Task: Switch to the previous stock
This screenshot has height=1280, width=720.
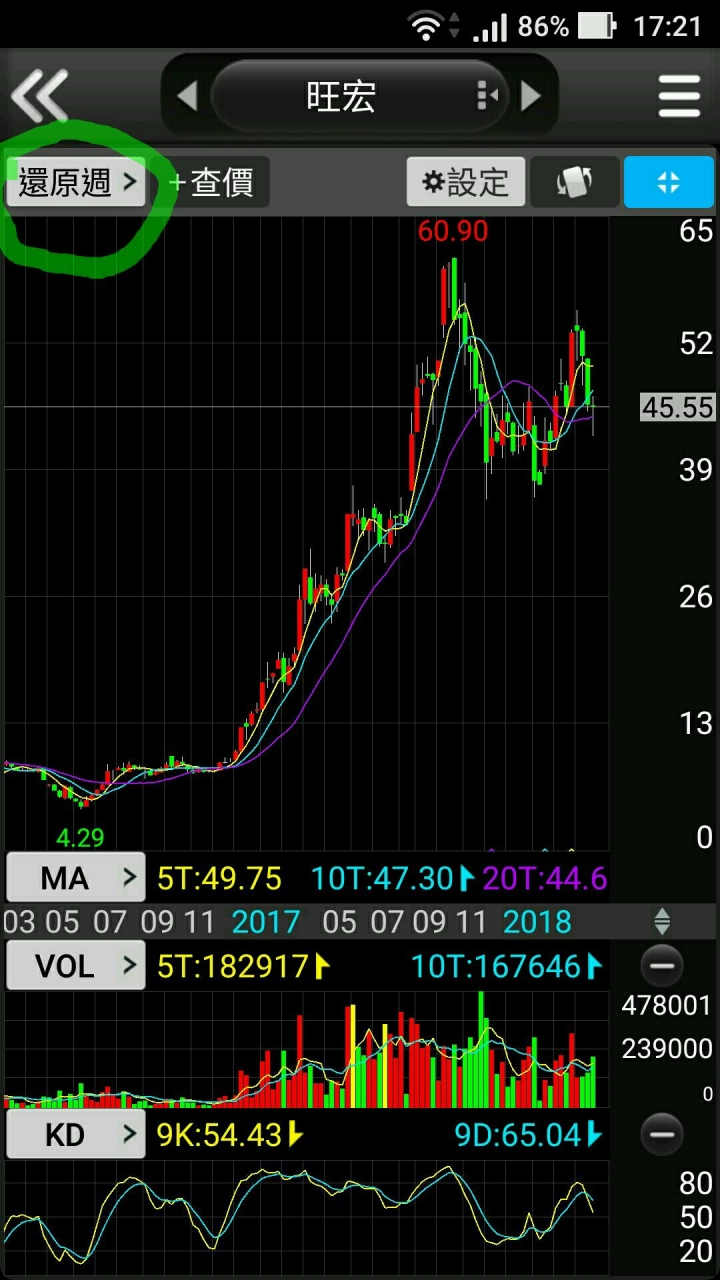Action: pyautogui.click(x=187, y=96)
